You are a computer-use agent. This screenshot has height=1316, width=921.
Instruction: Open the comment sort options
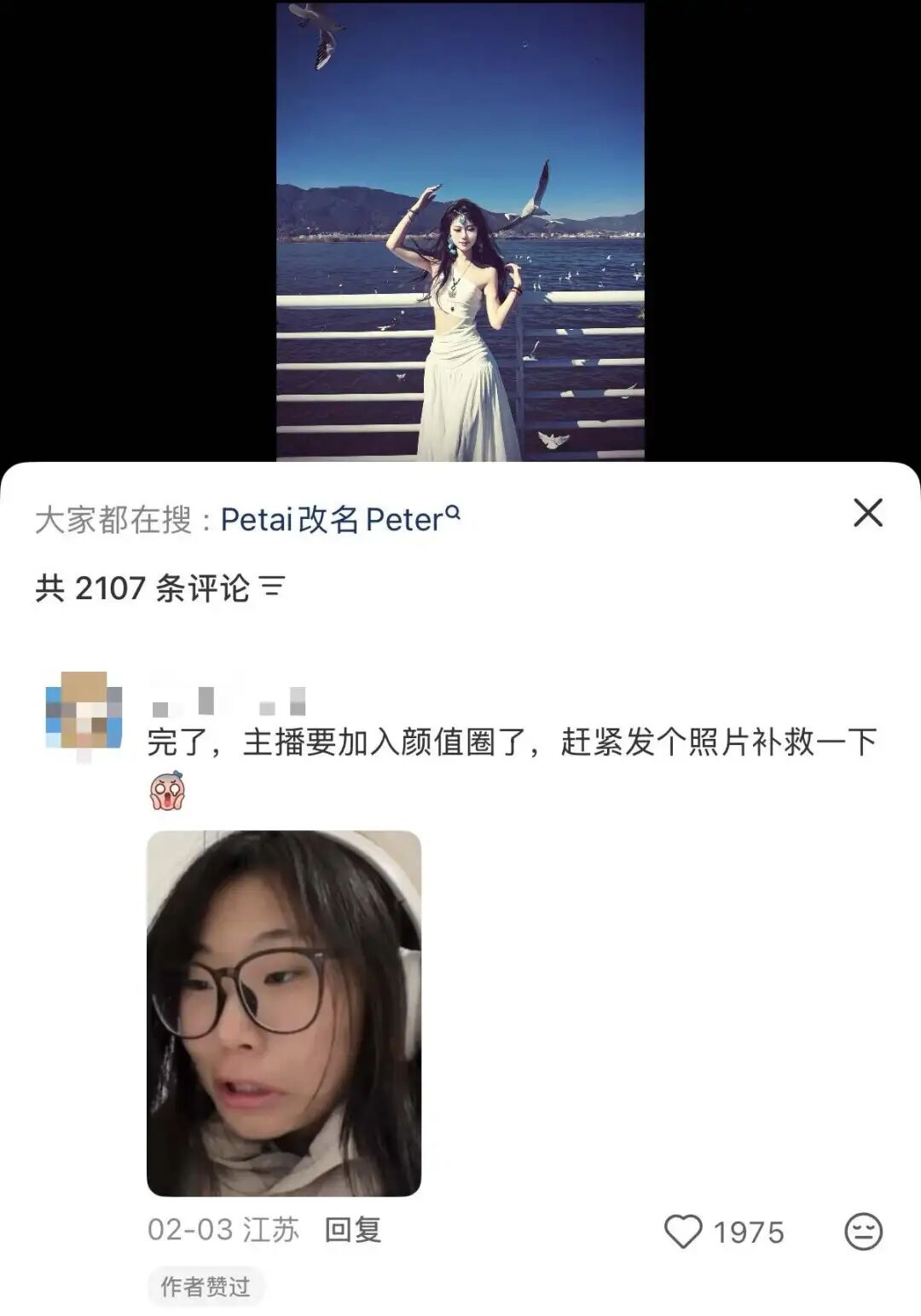[x=272, y=587]
